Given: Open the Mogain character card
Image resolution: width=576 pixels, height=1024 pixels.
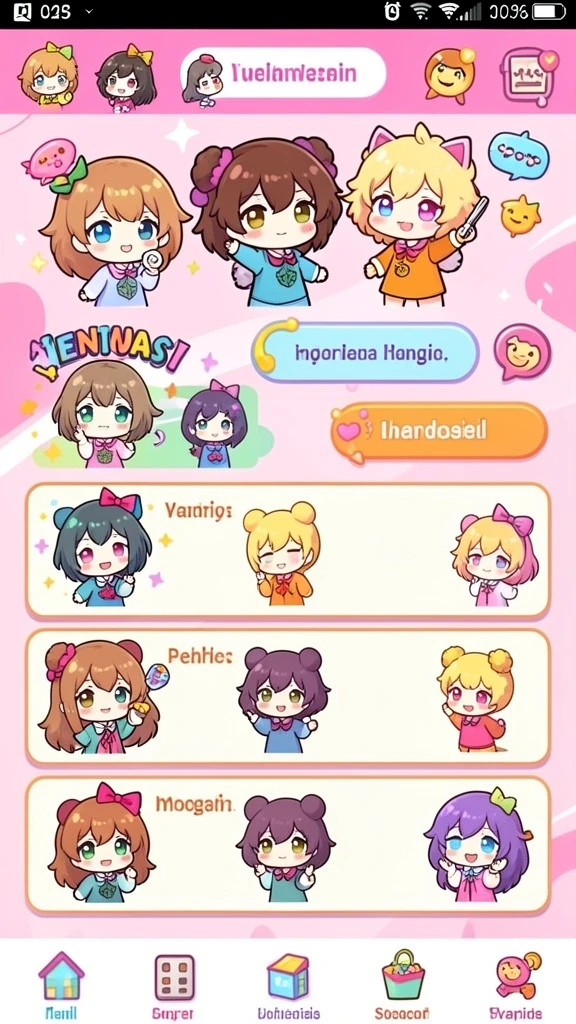Looking at the screenshot, I should (x=288, y=844).
